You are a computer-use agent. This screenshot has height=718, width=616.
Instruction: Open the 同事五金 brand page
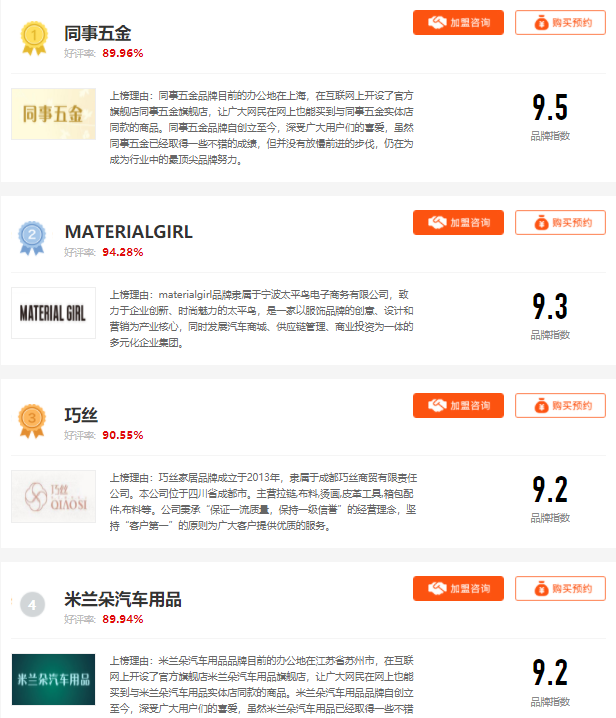[x=97, y=34]
